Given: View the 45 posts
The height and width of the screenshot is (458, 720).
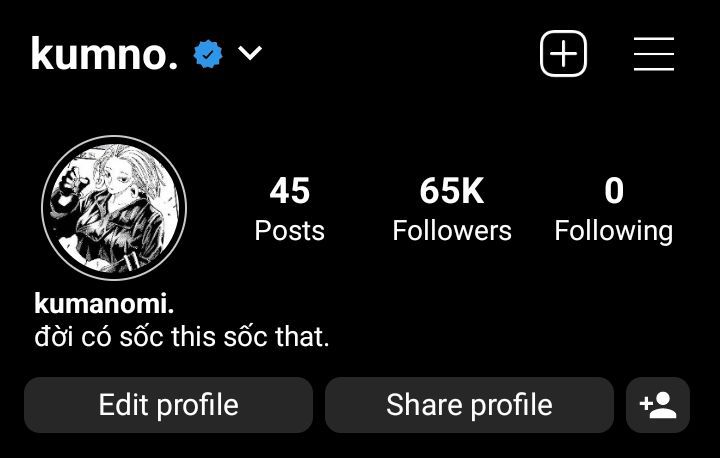Looking at the screenshot, I should pos(289,209).
